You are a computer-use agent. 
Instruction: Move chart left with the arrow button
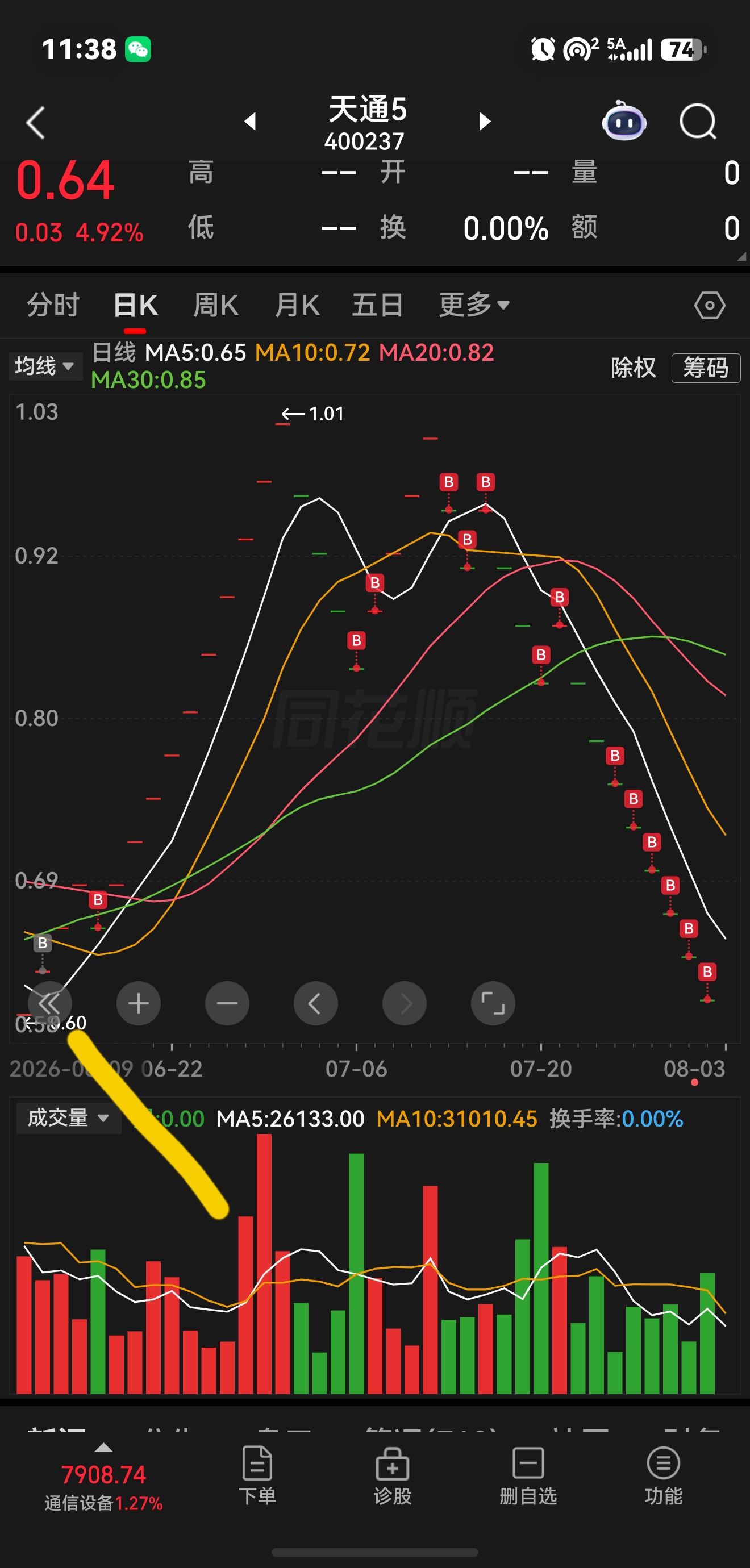point(315,1003)
